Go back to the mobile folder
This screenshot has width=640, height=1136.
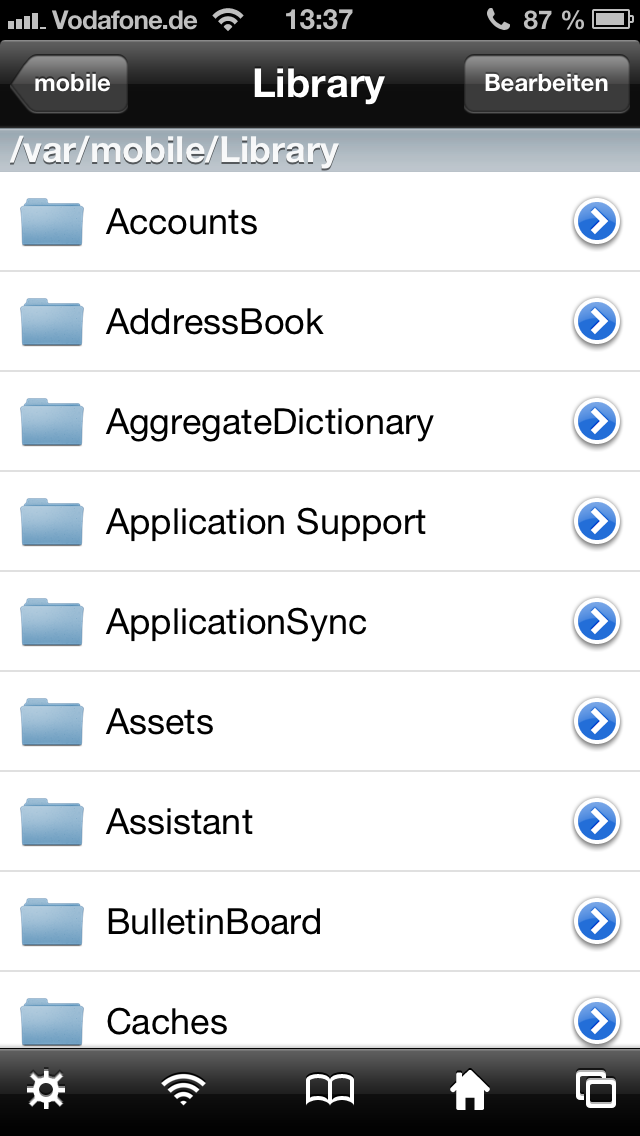pos(70,83)
